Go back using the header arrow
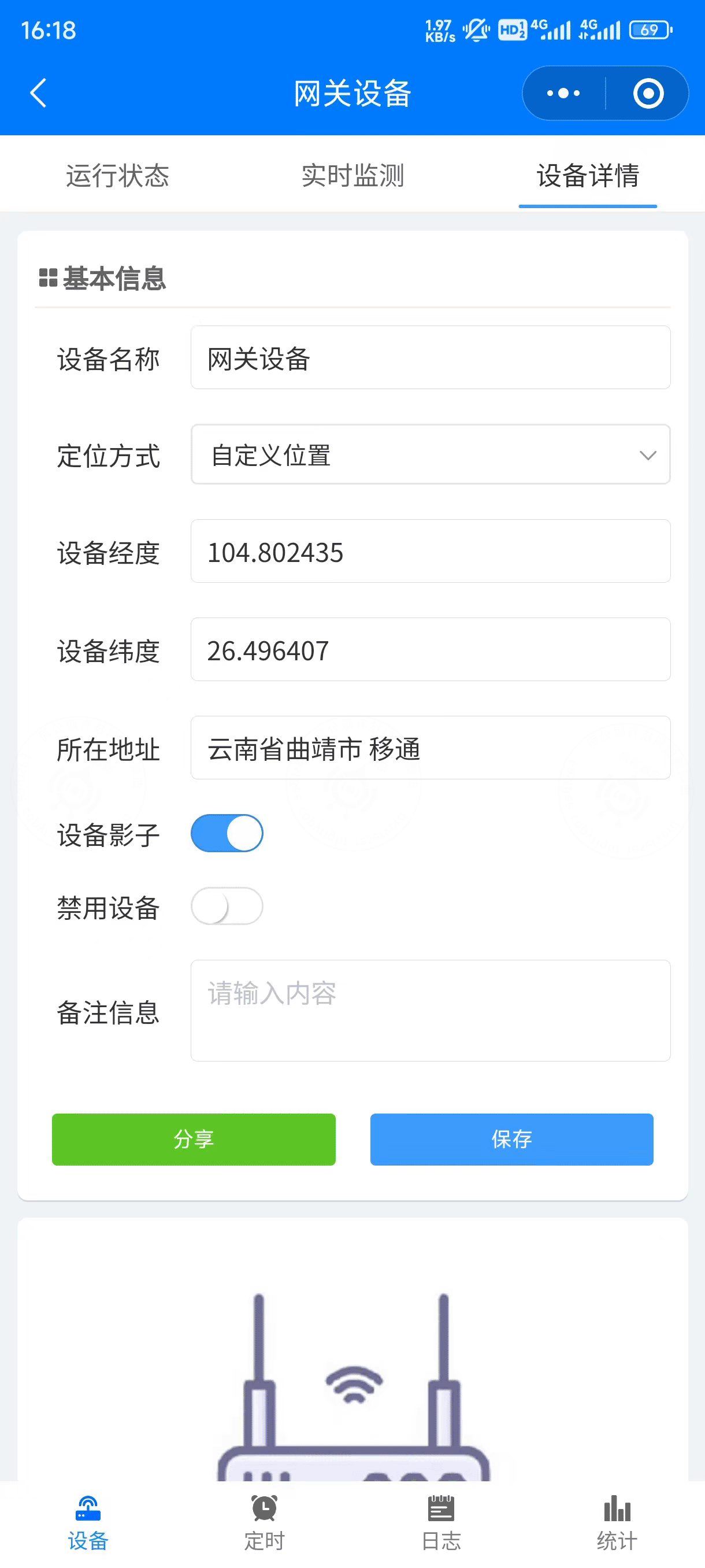 [x=38, y=93]
